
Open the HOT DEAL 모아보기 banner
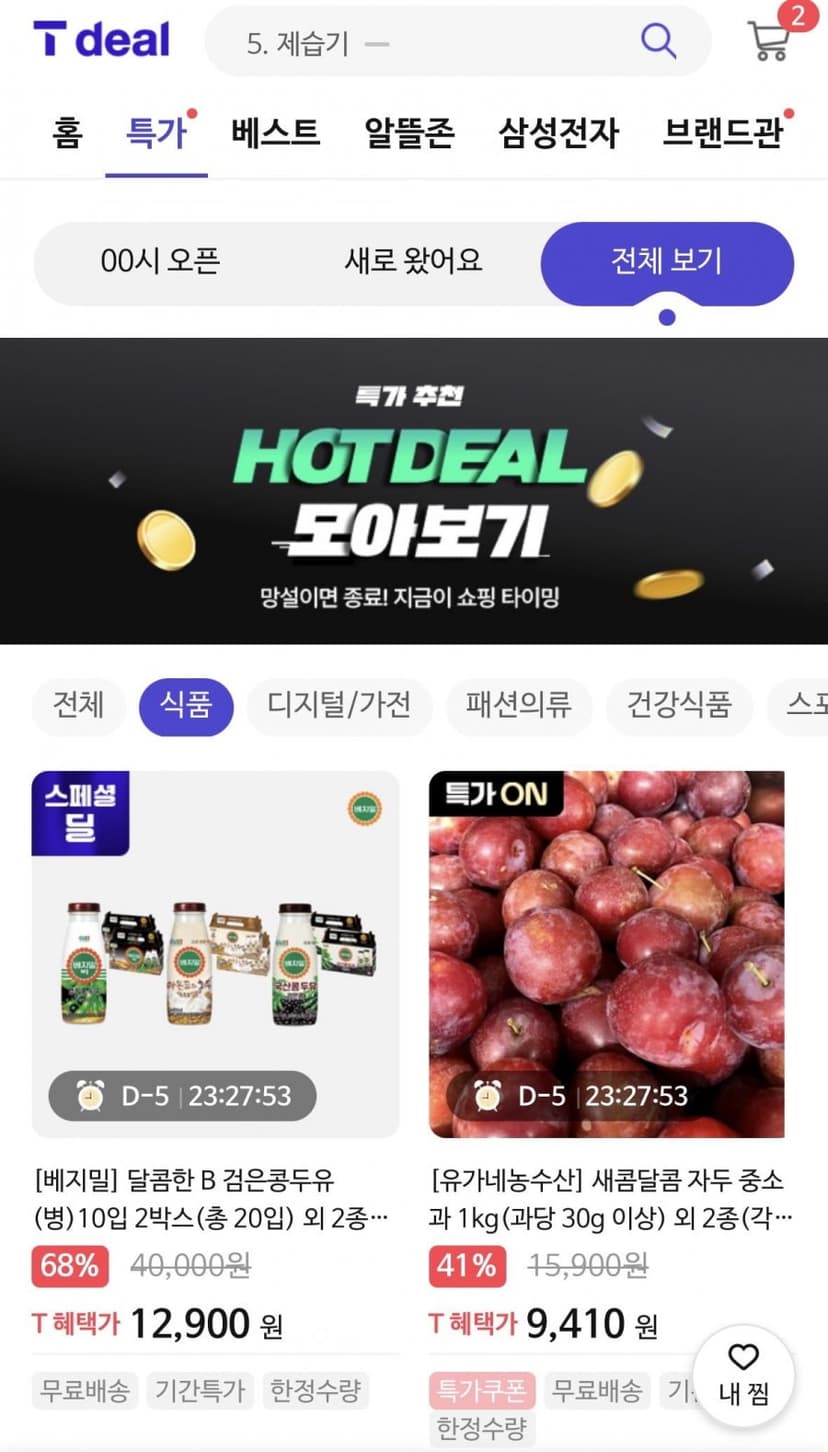[x=414, y=491]
